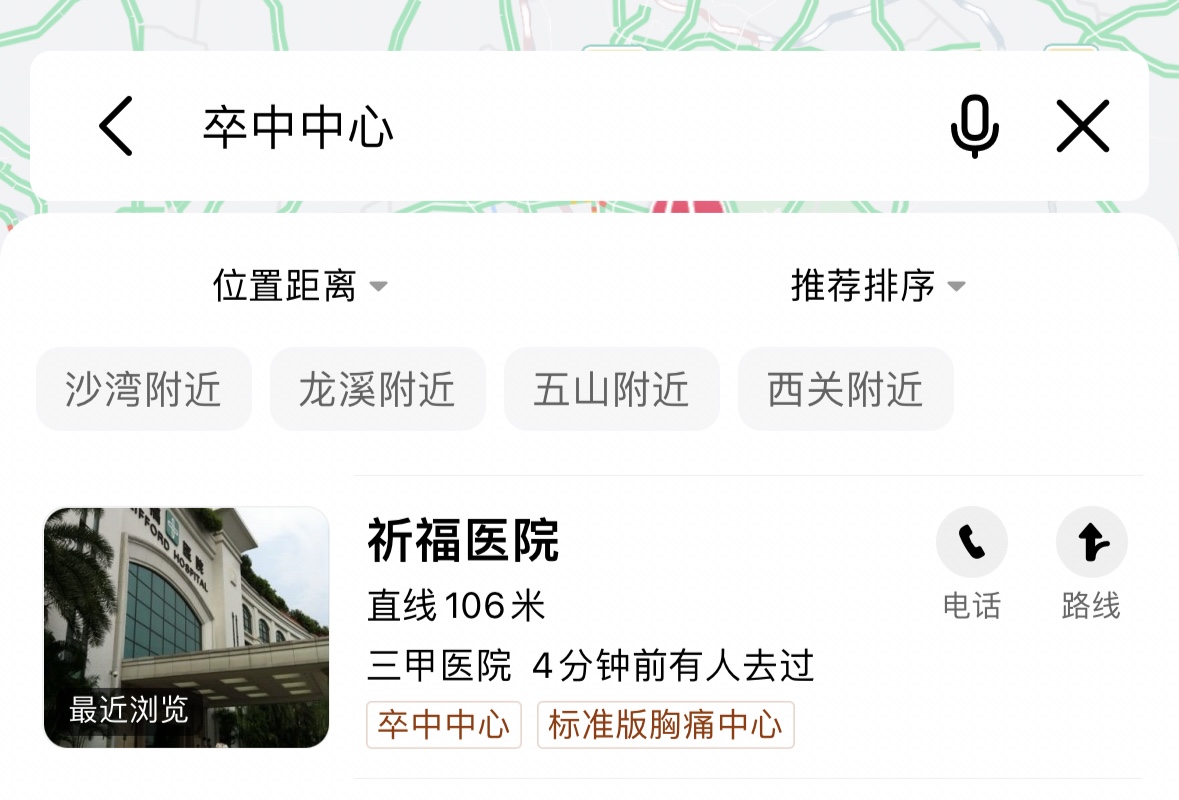1179x800 pixels.
Task: Go back using the left arrow
Action: 116,127
